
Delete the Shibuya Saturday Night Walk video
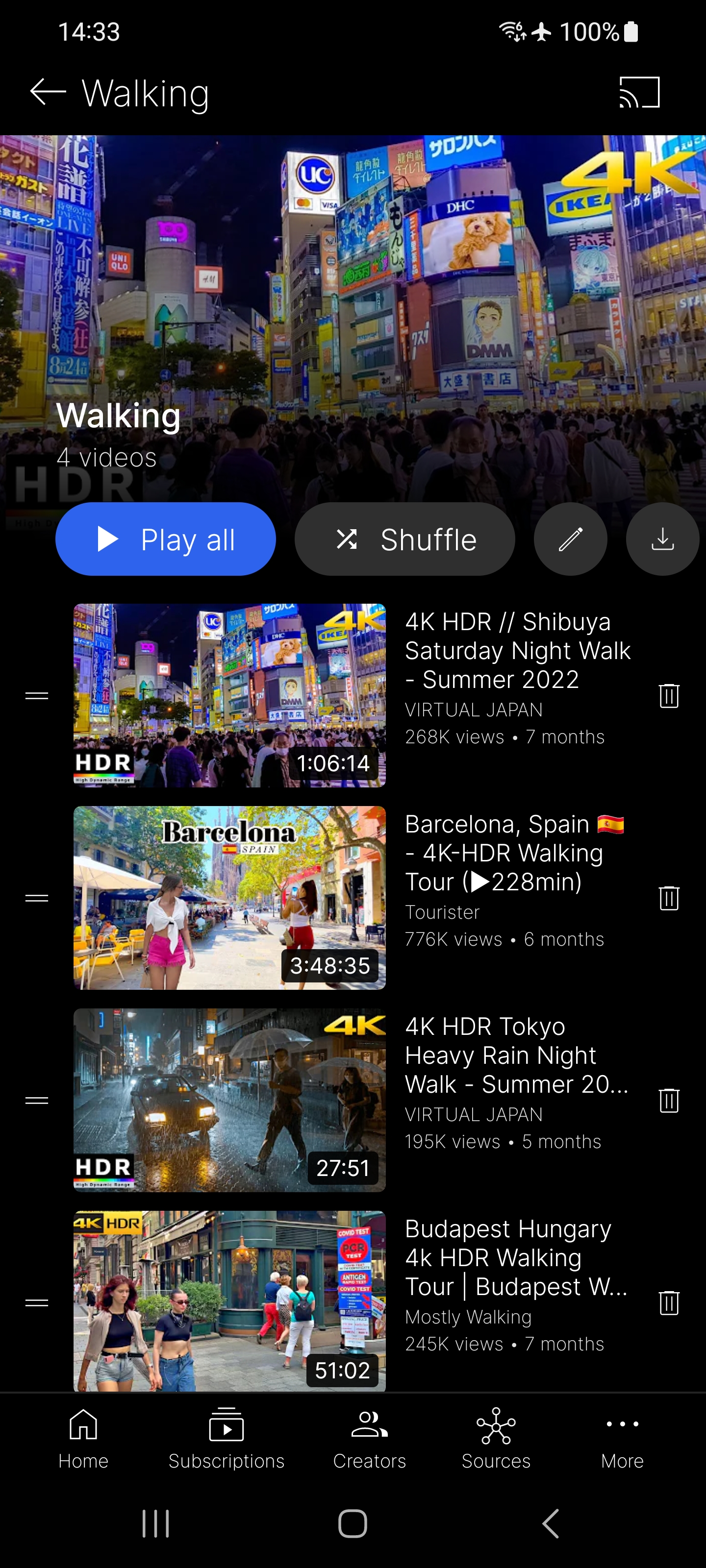669,696
